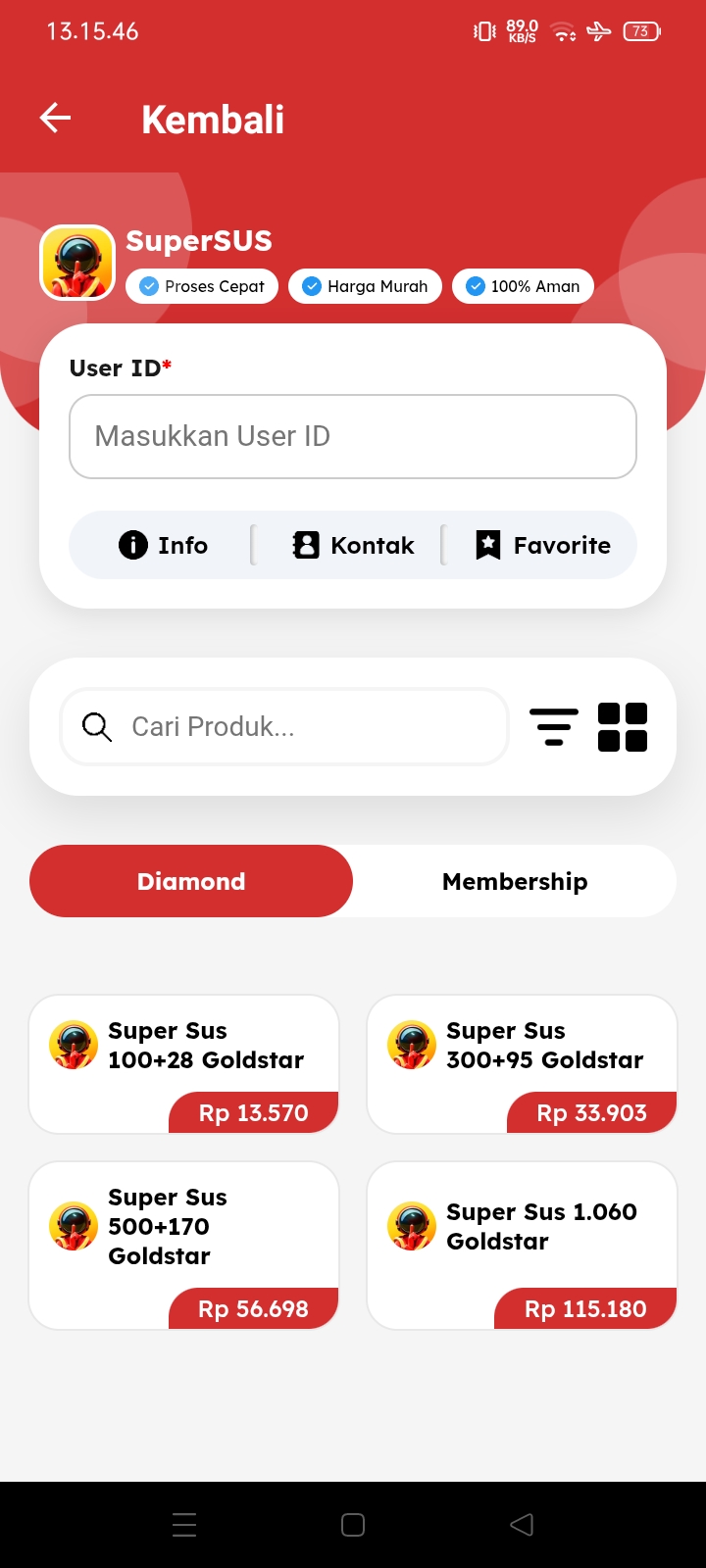
Task: Go to the home screen
Action: [x=353, y=1525]
